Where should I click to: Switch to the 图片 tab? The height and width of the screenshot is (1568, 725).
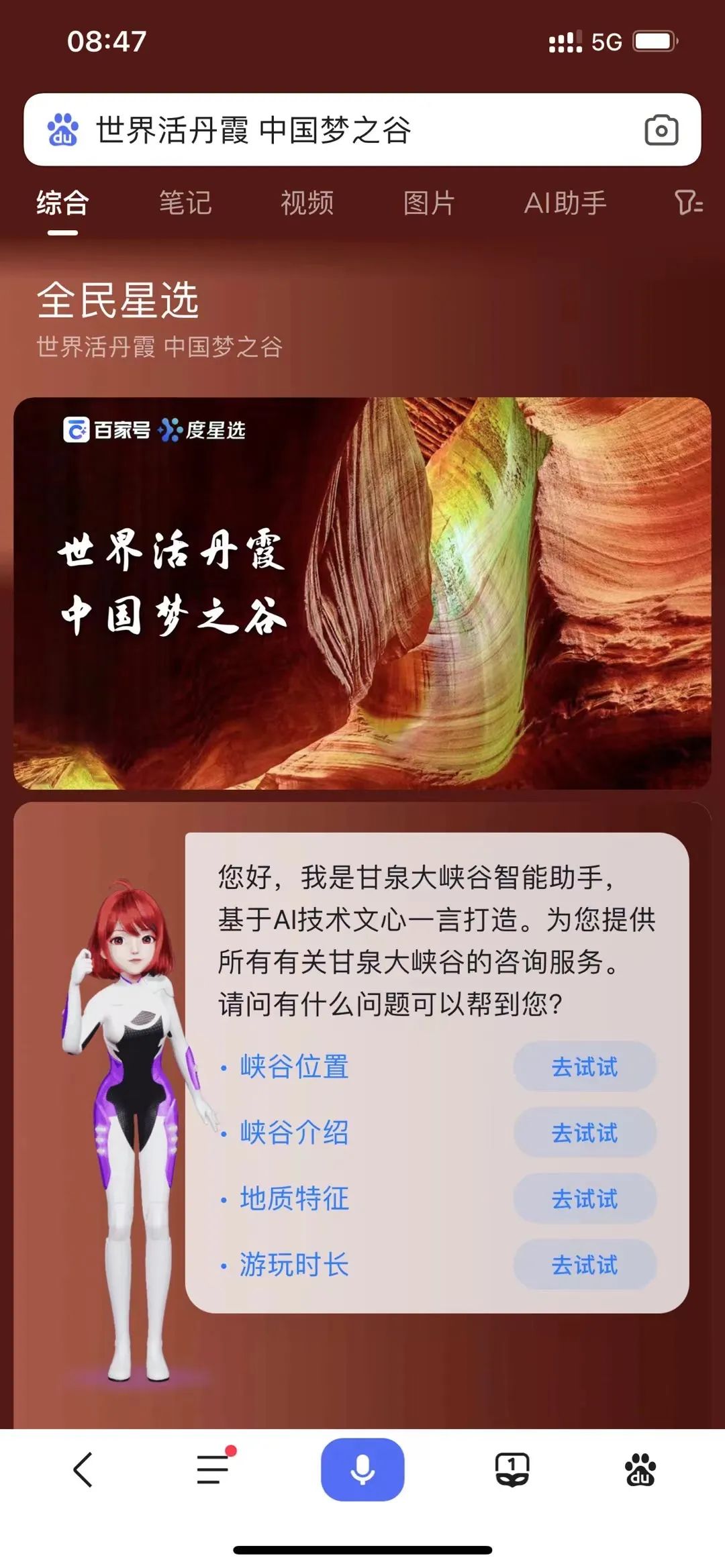pyautogui.click(x=430, y=203)
